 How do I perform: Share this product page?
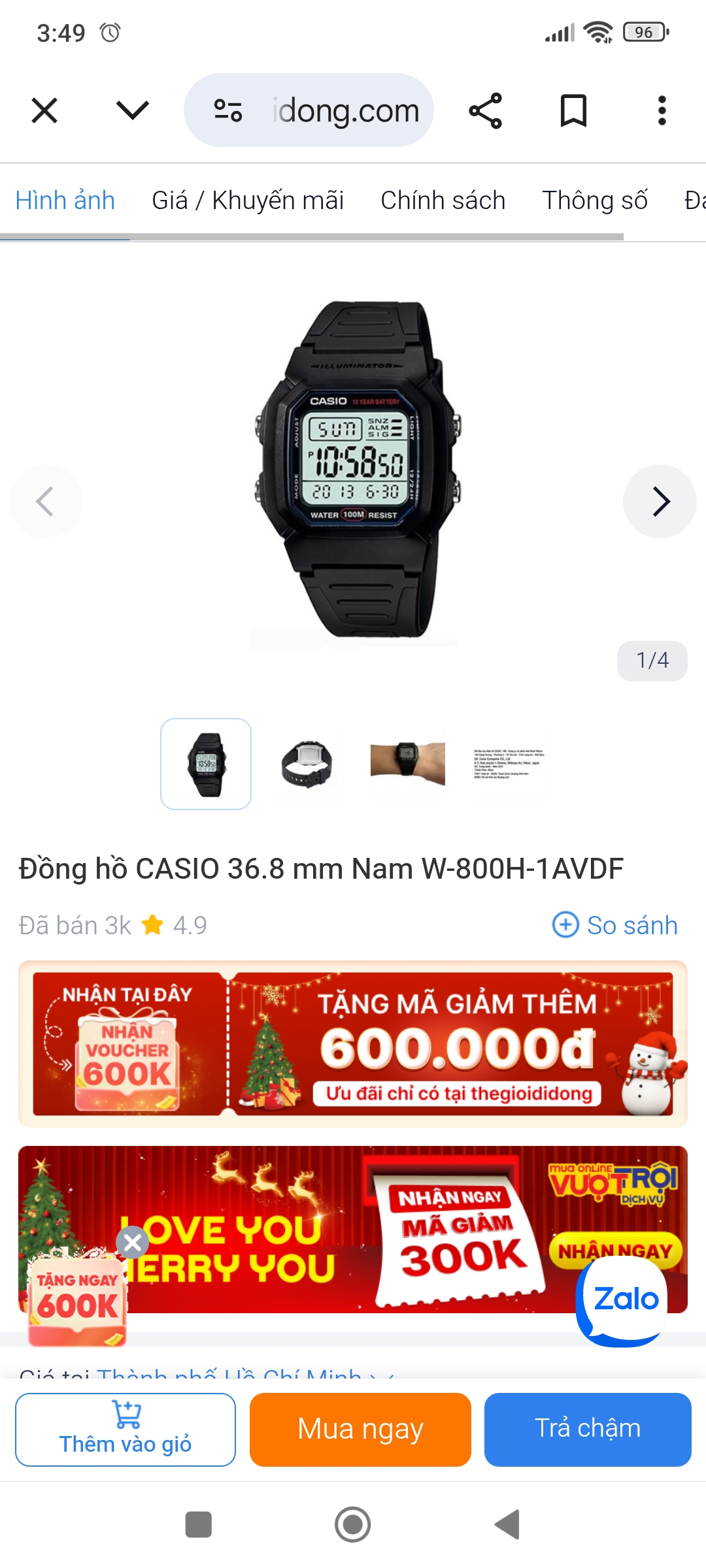point(486,110)
